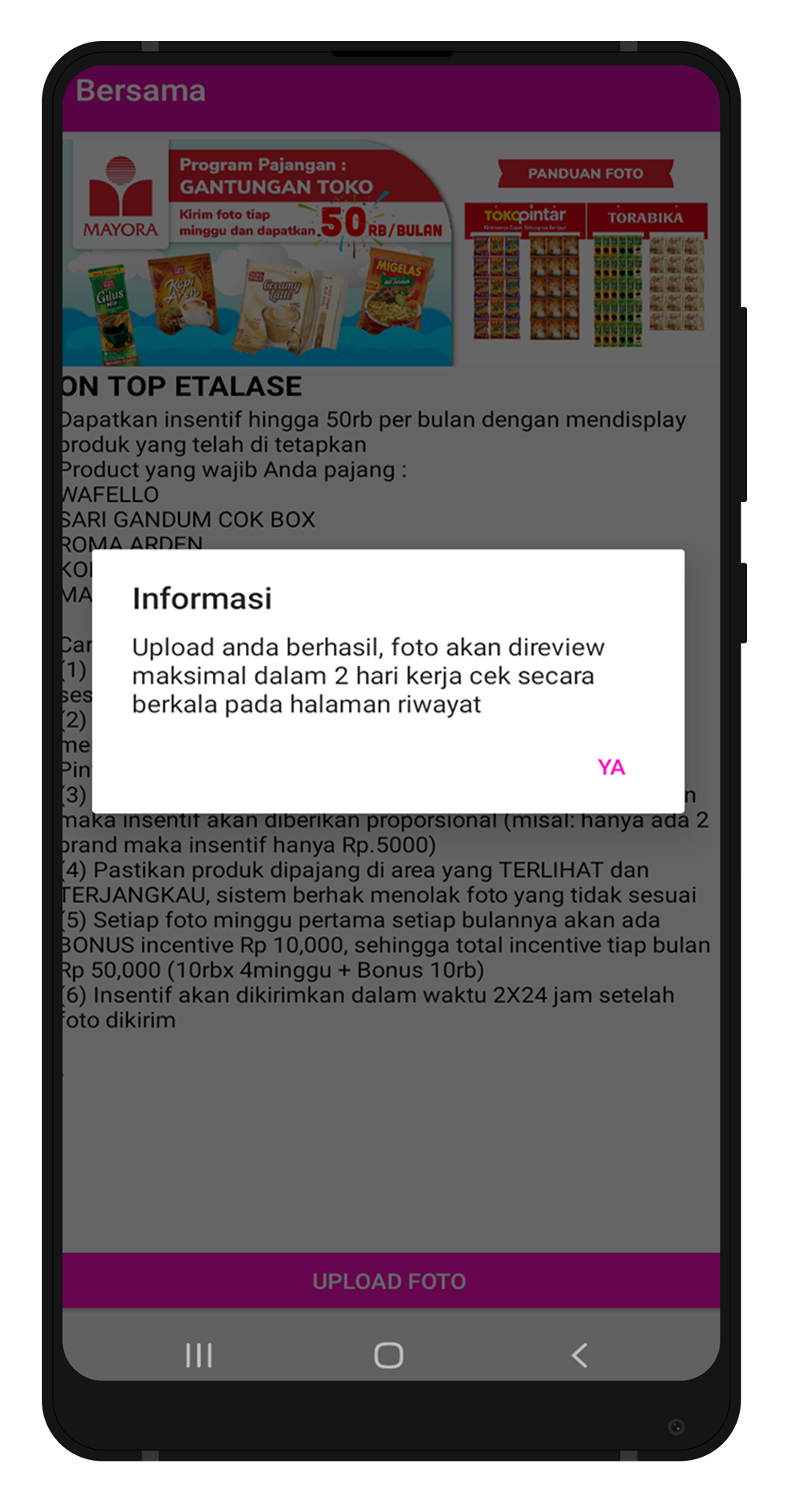Go back using system back button

(x=579, y=1355)
